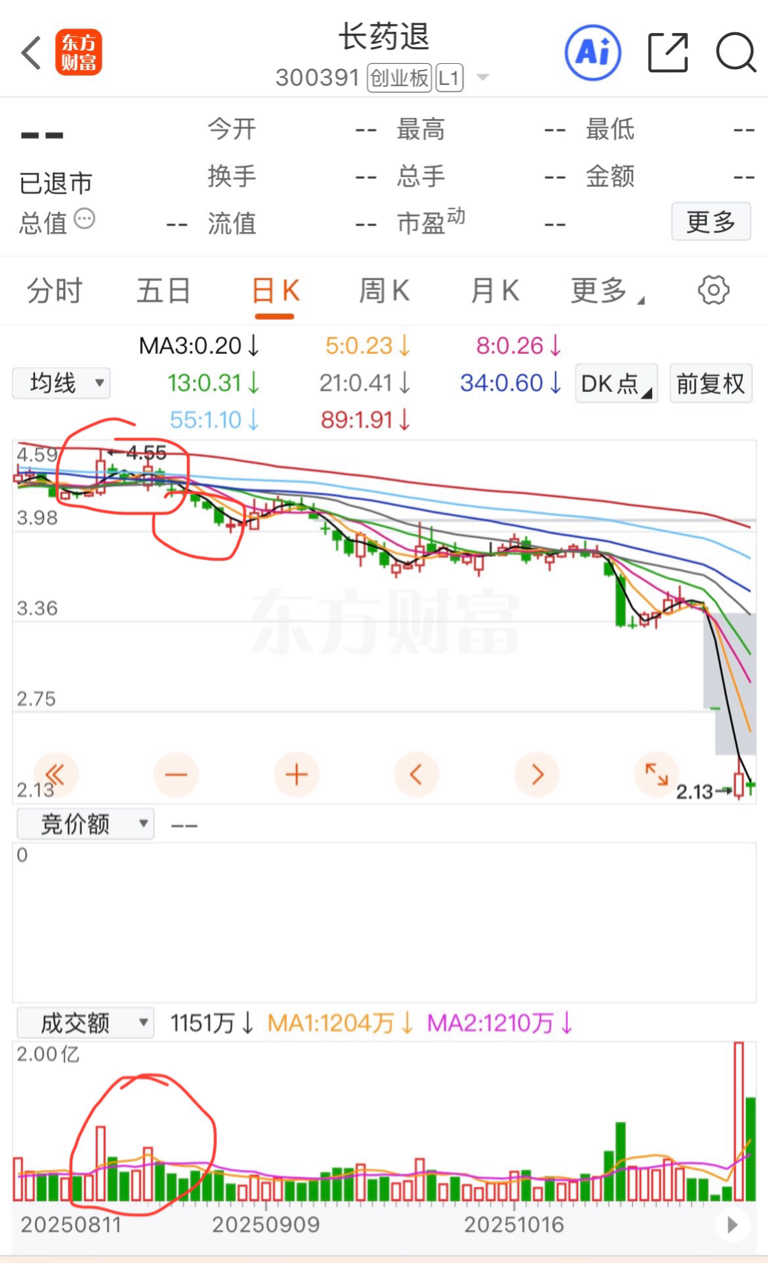This screenshot has height=1264, width=768.
Task: Tap the 更多 button for more quote data
Action: 711,222
